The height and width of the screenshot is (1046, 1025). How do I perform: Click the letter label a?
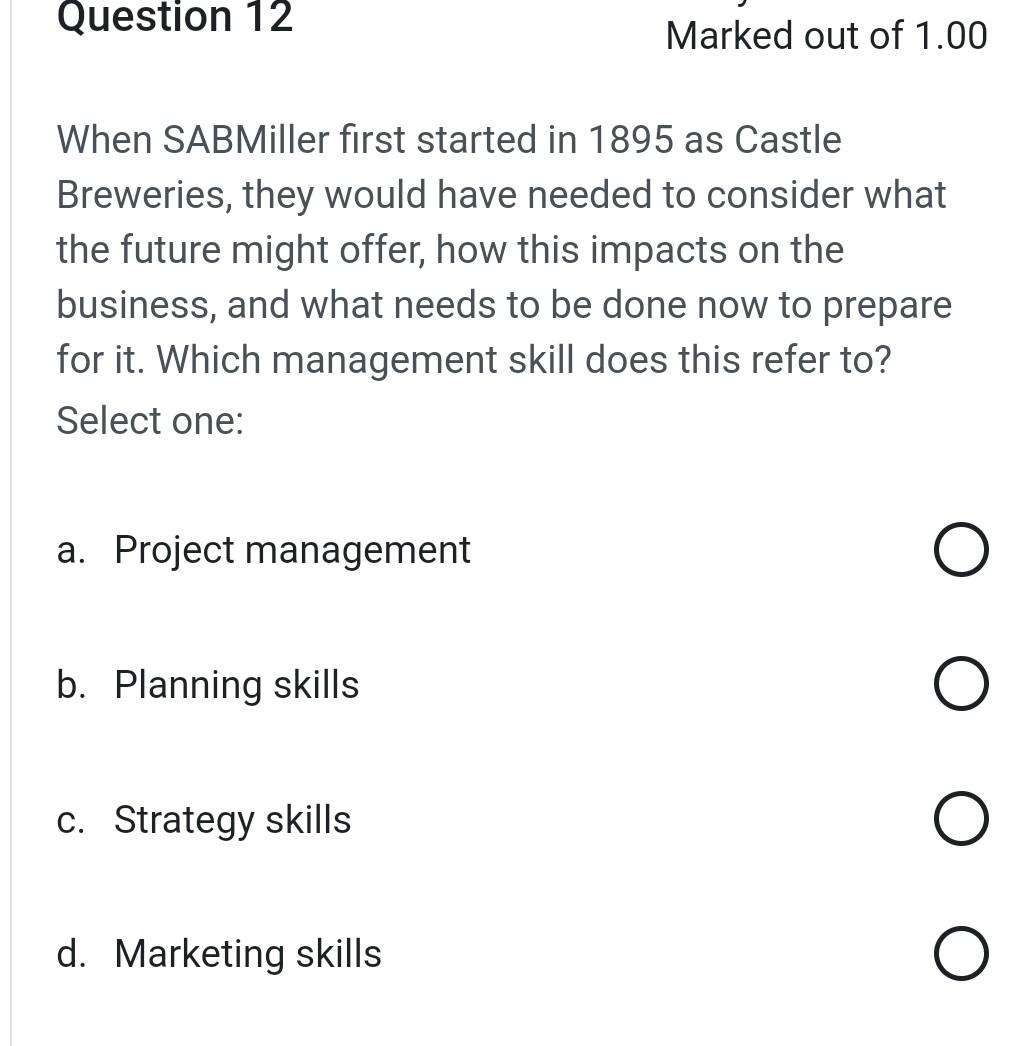[x=68, y=549]
